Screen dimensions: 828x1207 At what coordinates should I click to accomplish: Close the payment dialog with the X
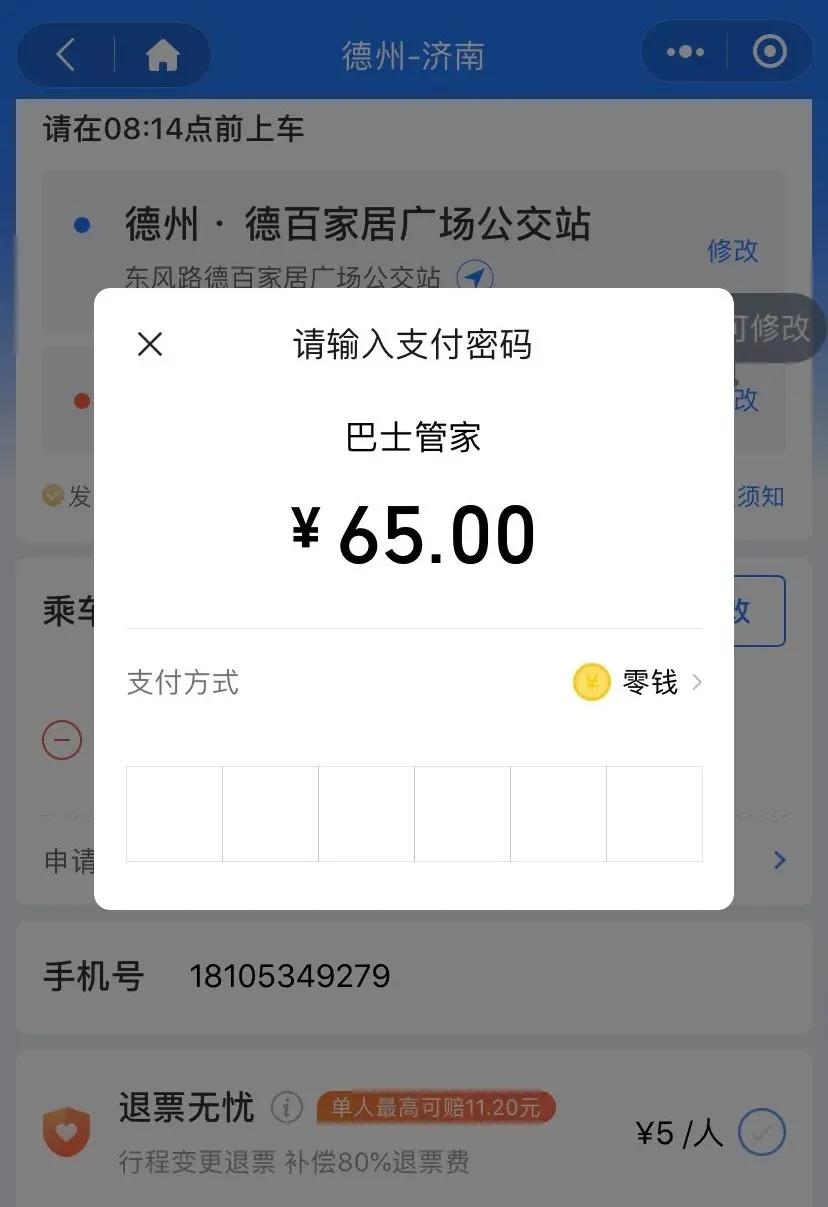(150, 344)
